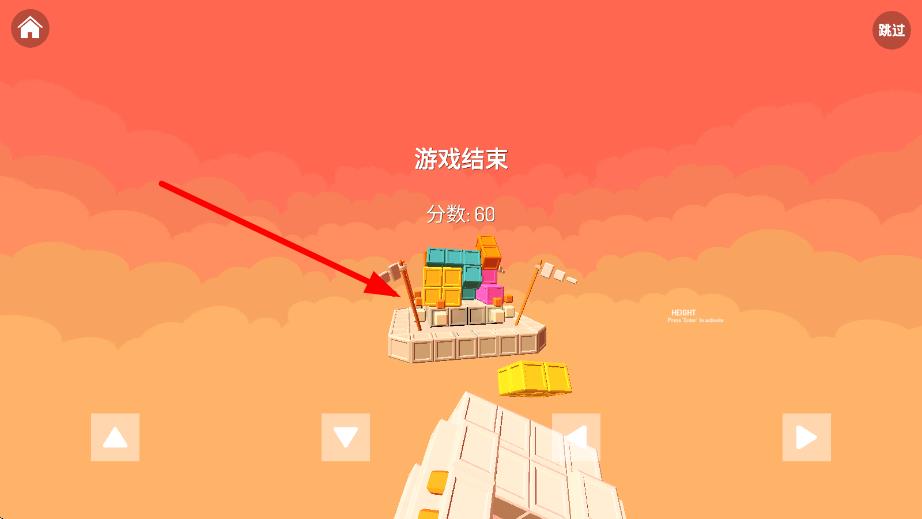The image size is (922, 519).
Task: Tap the right arrow control
Action: click(806, 437)
